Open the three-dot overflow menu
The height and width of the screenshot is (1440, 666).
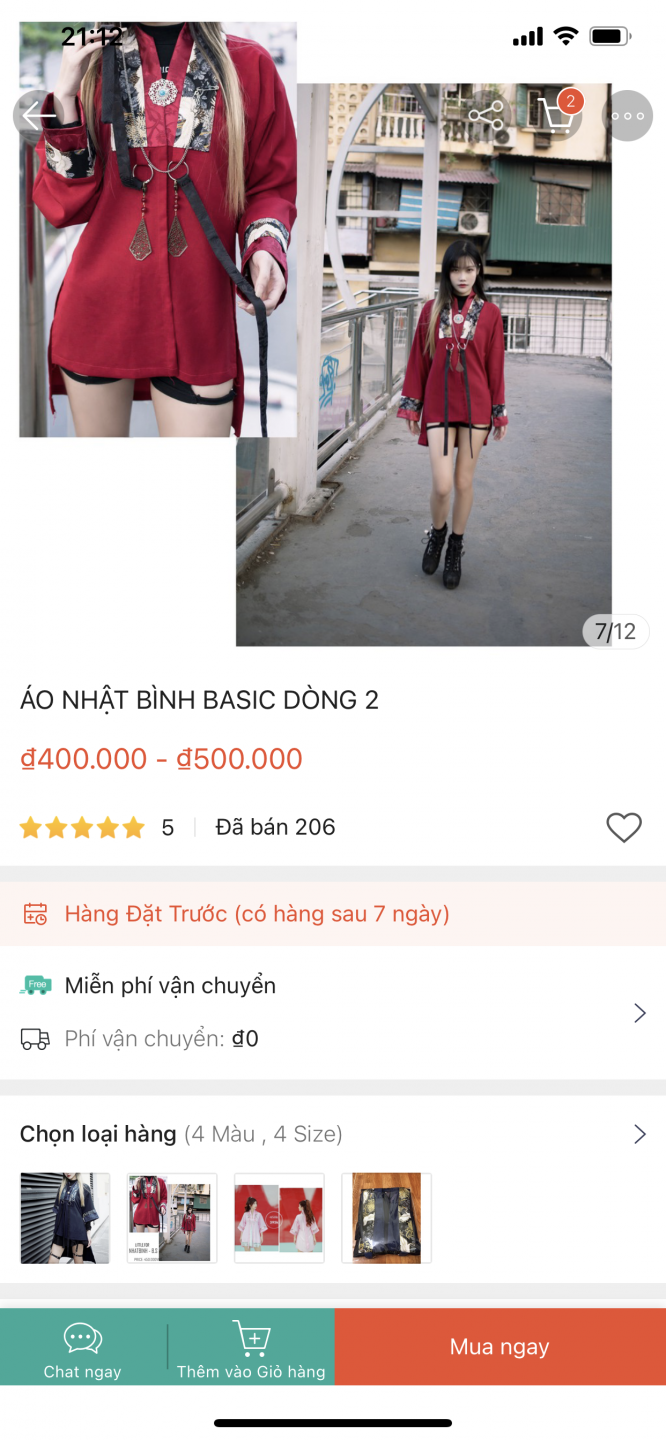627,116
